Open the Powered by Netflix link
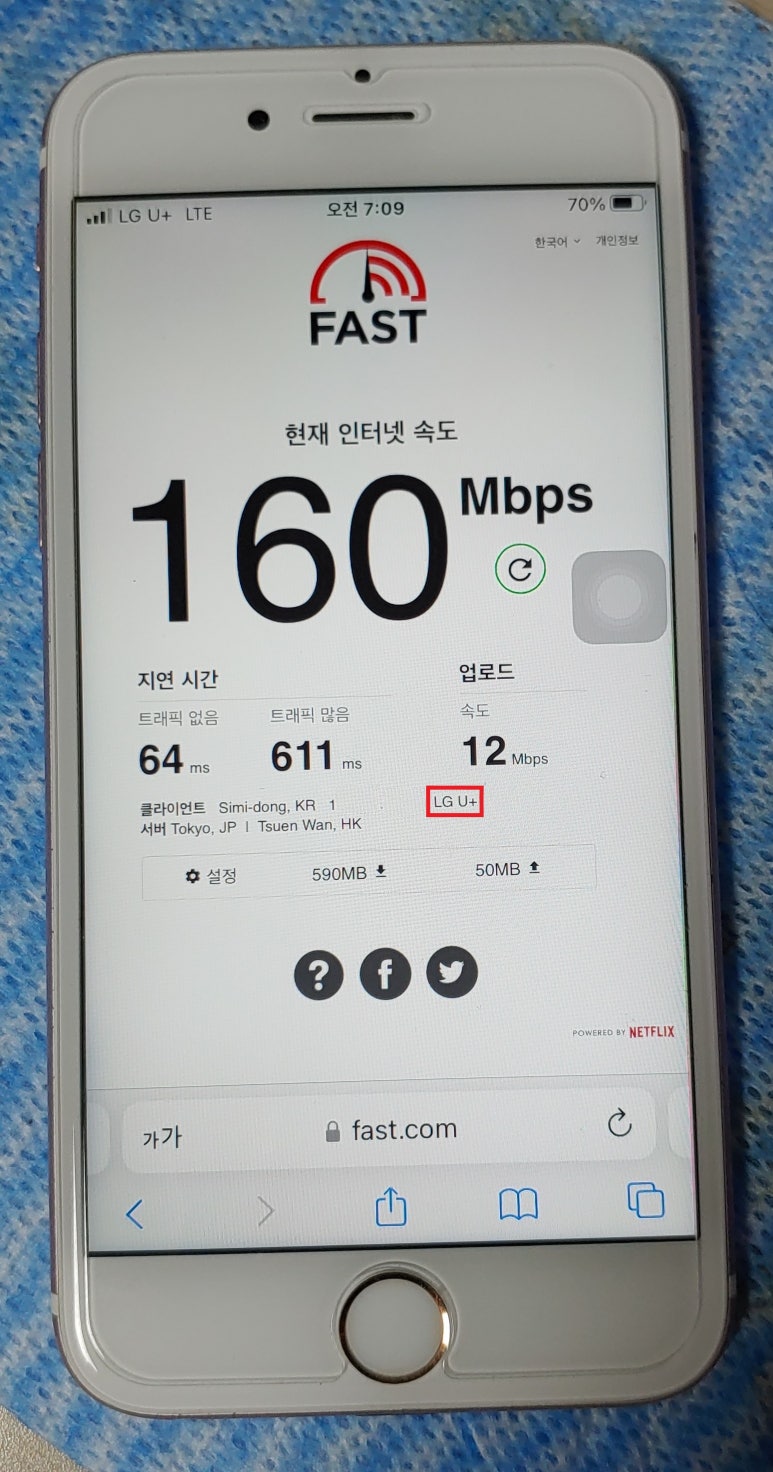The image size is (773, 1472). (623, 1031)
